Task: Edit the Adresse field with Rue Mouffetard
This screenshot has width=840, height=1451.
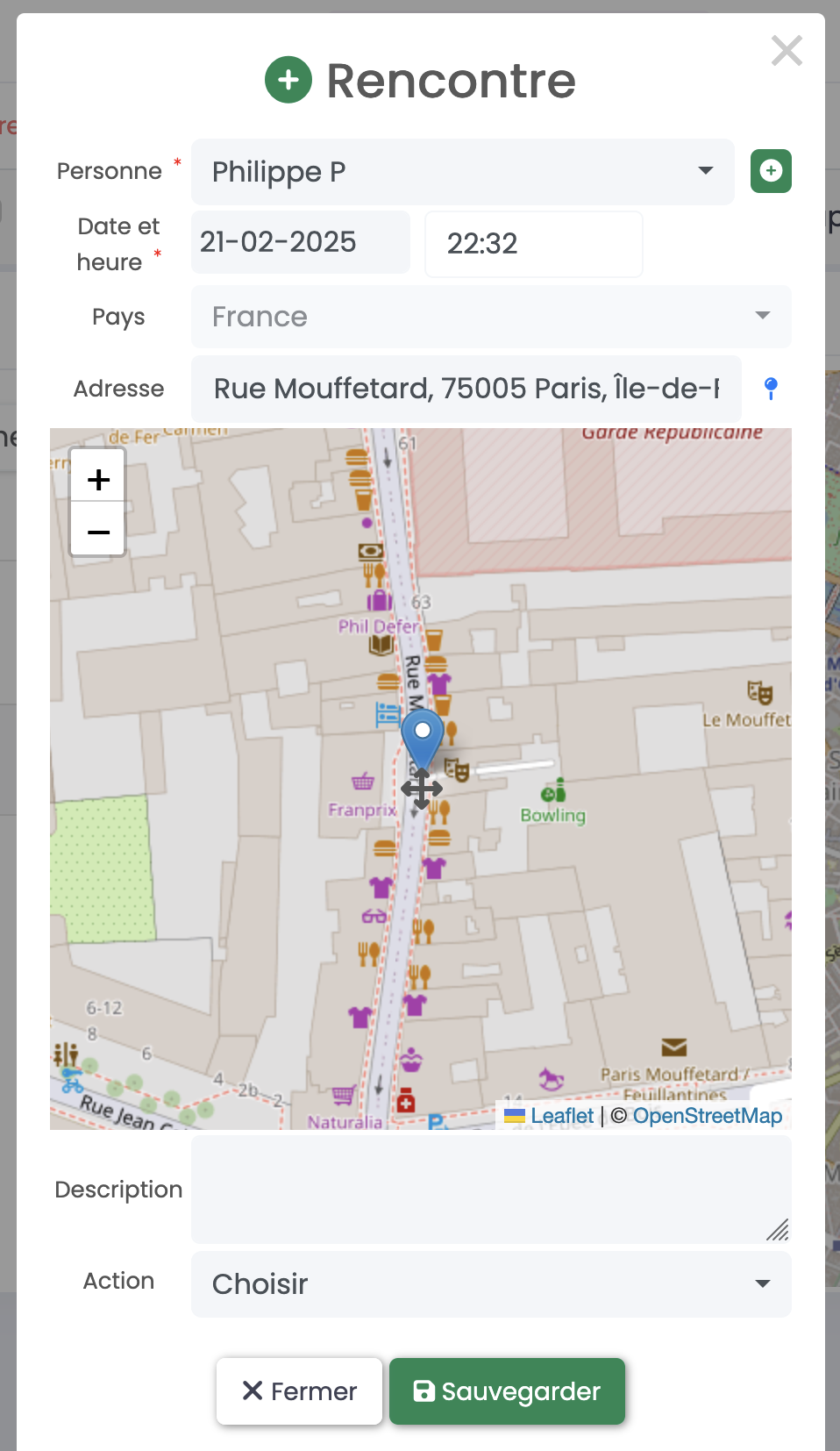Action: pos(466,389)
